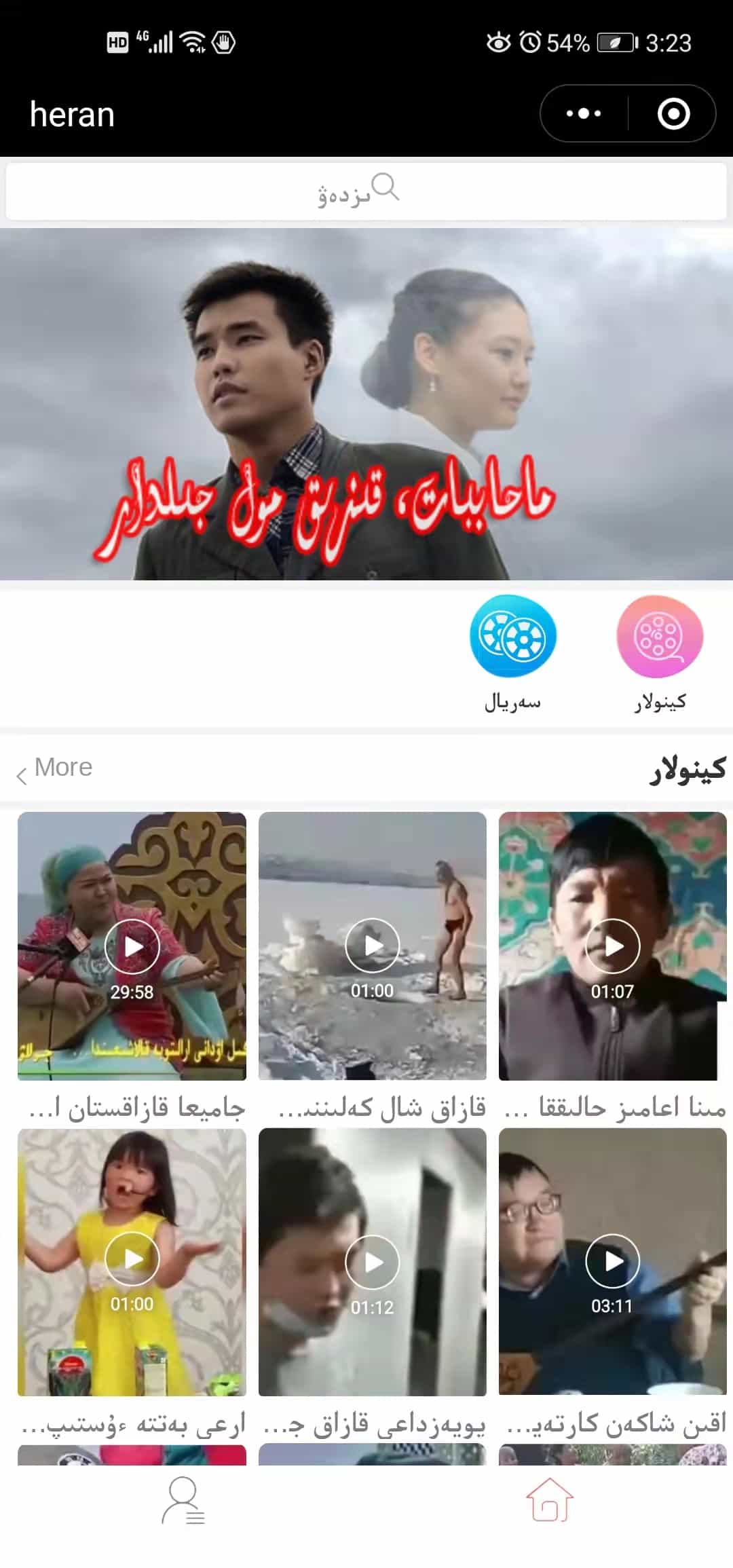Switch to the home tab
The image size is (733, 1568).
point(550,1501)
